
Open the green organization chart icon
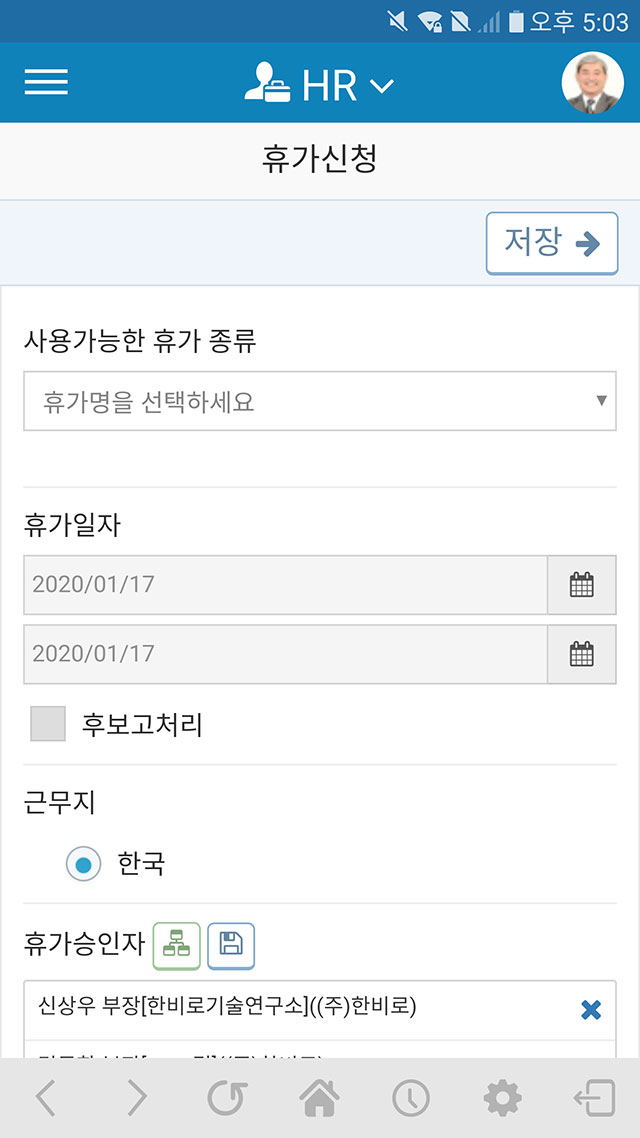176,946
